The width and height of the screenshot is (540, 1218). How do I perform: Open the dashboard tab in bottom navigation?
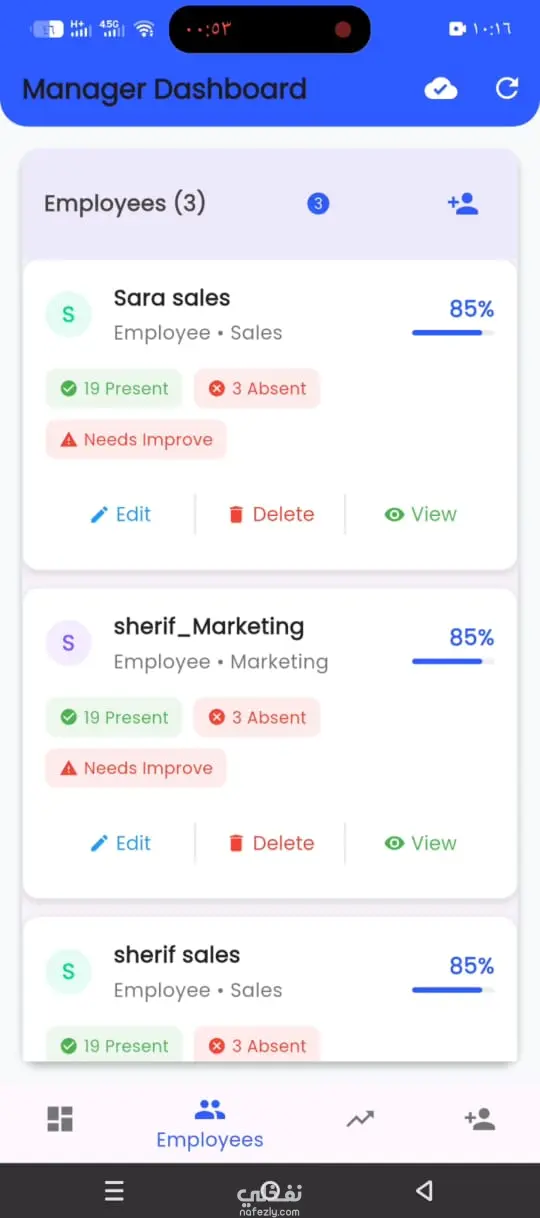60,1119
